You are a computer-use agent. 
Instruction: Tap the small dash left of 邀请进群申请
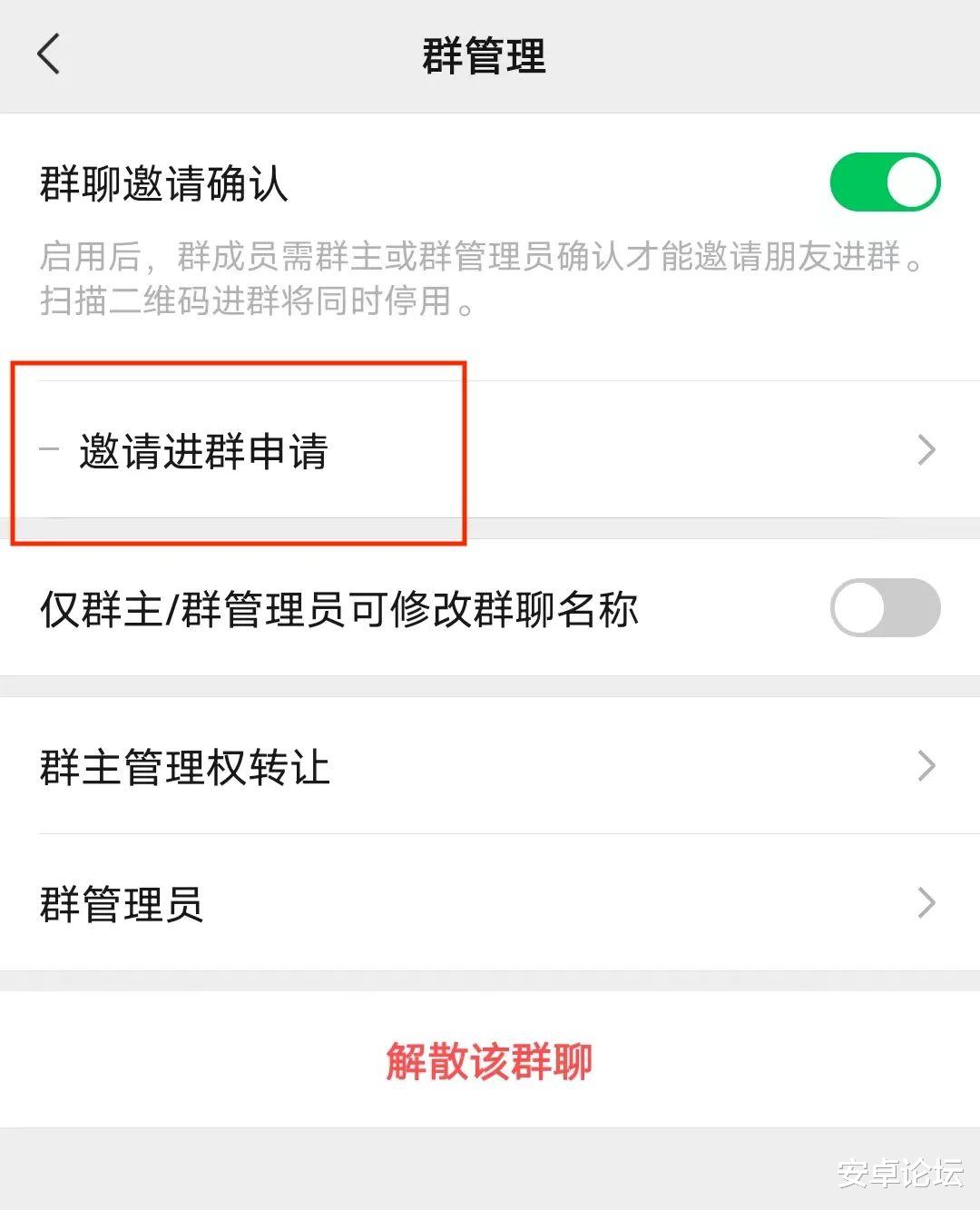[x=50, y=449]
